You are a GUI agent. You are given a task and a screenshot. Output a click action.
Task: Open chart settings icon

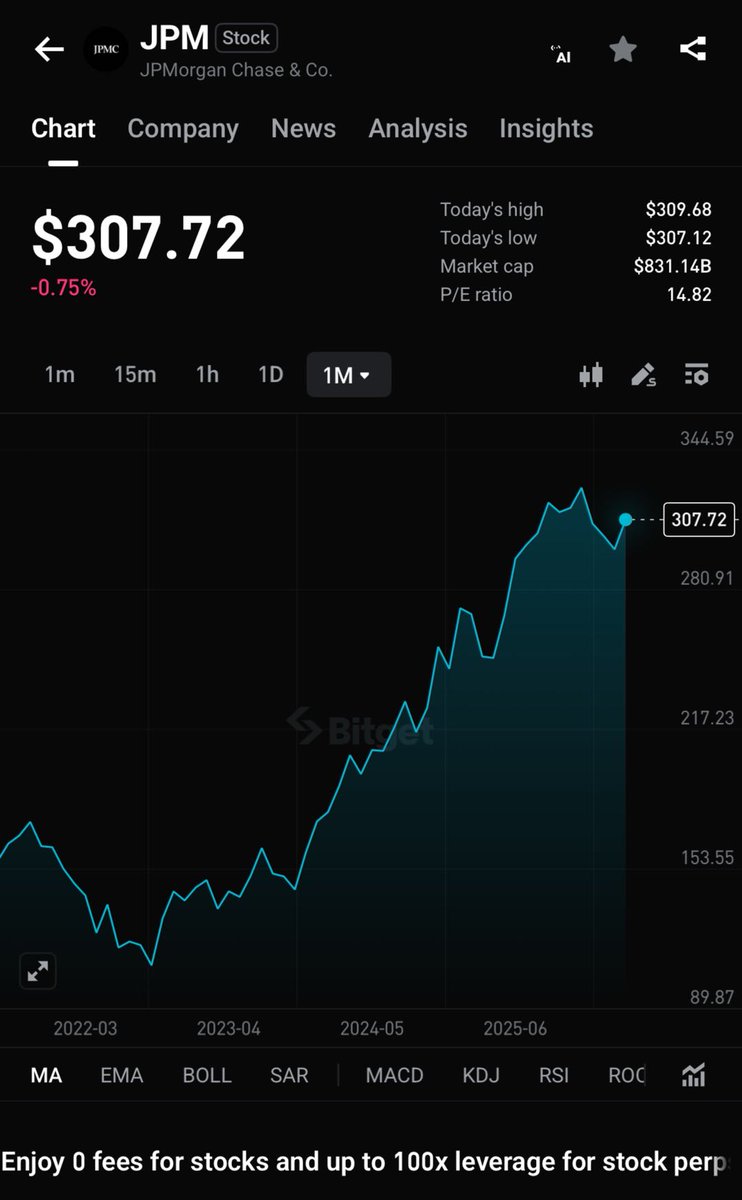click(x=696, y=375)
